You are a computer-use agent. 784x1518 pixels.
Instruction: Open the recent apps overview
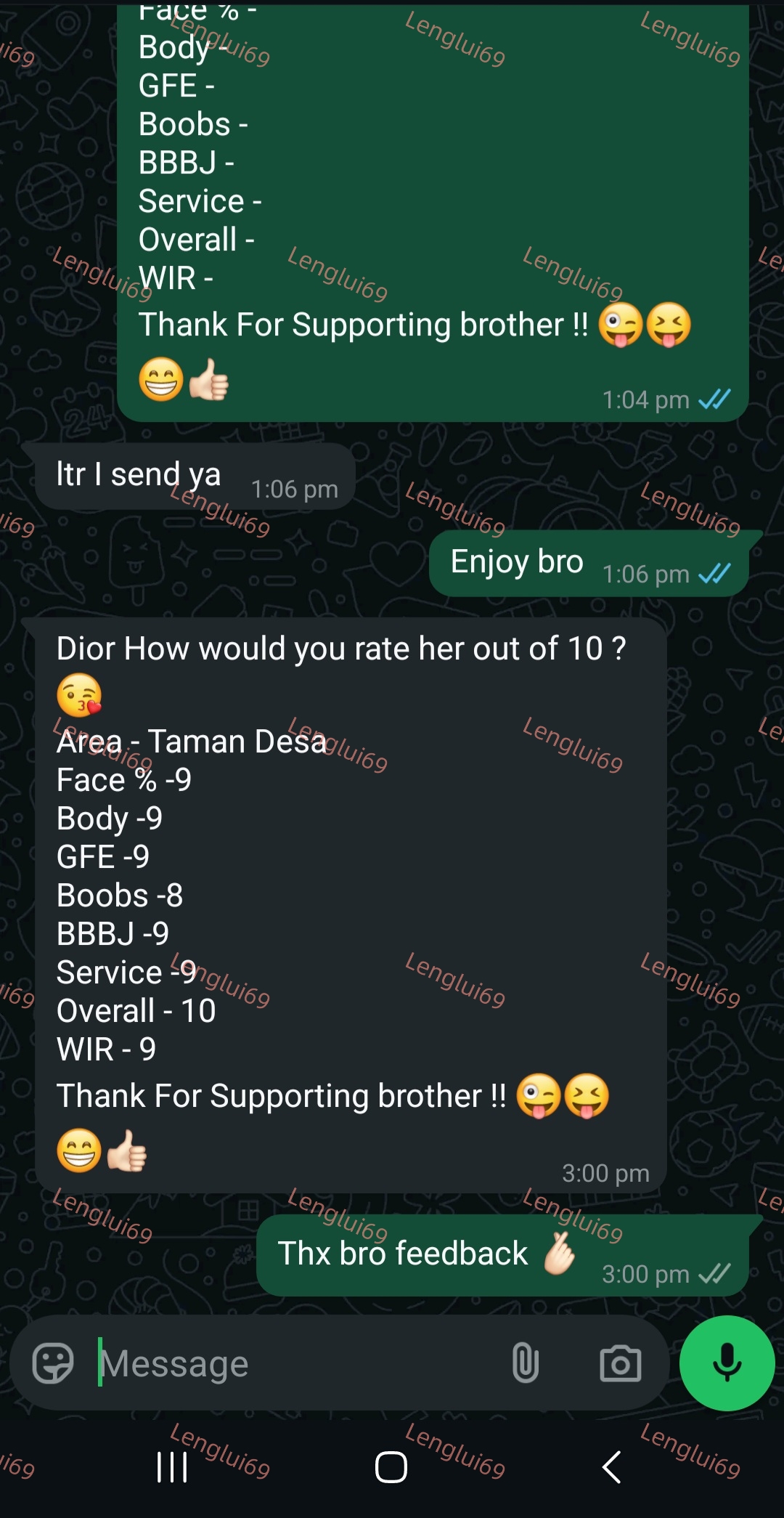click(x=172, y=1467)
